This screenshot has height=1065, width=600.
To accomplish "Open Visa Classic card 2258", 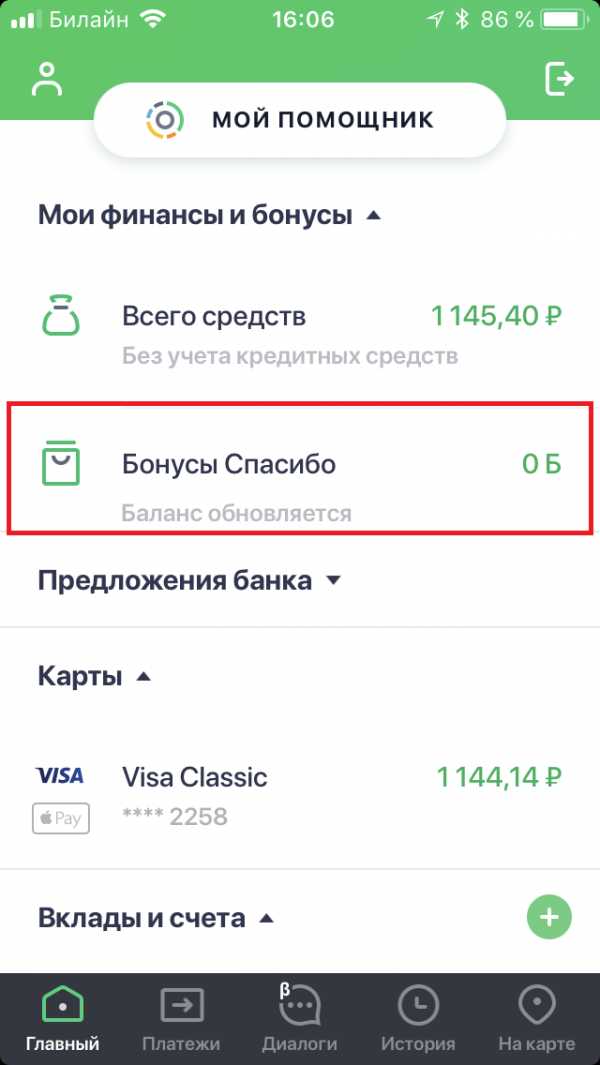I will click(300, 796).
